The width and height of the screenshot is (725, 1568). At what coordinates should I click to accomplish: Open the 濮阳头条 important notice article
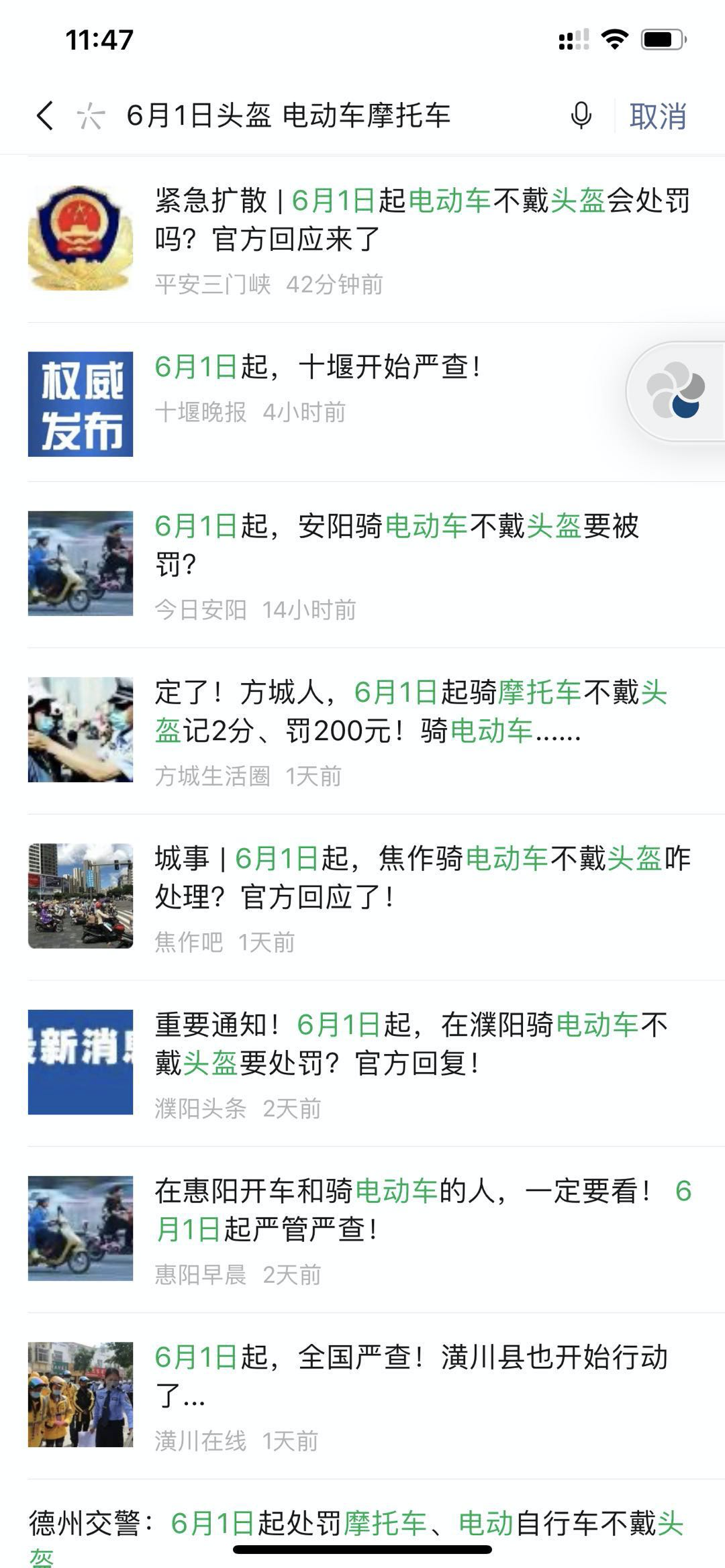(411, 1044)
